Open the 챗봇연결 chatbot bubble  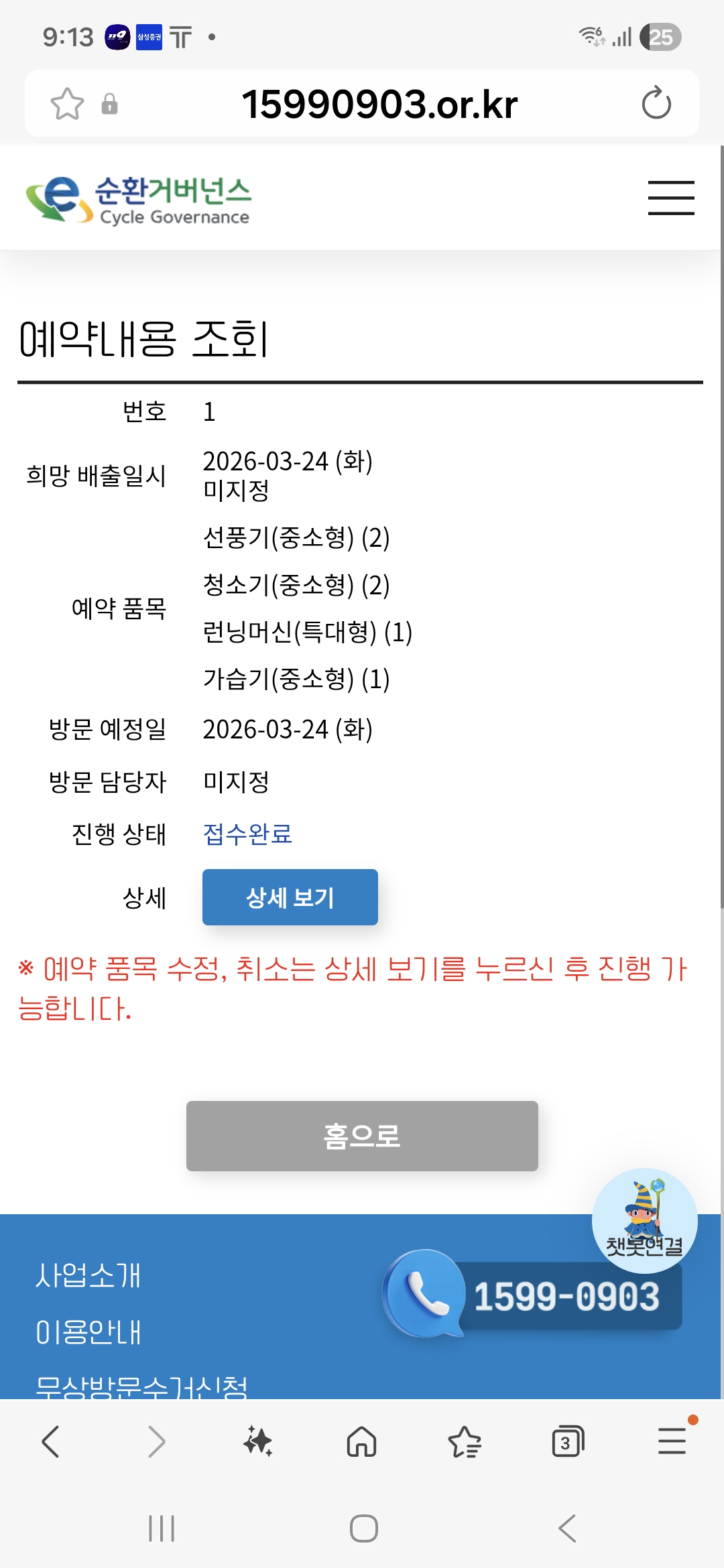[x=644, y=1221]
